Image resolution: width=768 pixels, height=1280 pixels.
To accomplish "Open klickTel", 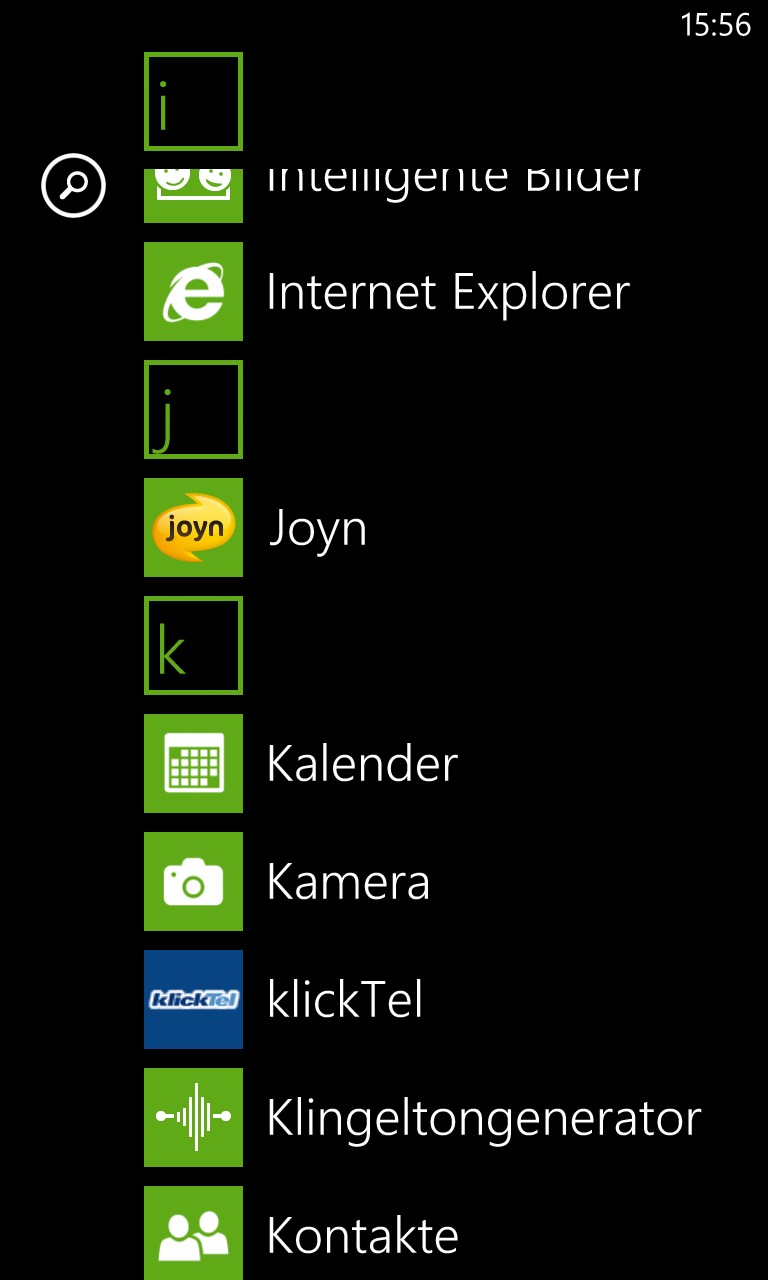I will coord(285,1000).
